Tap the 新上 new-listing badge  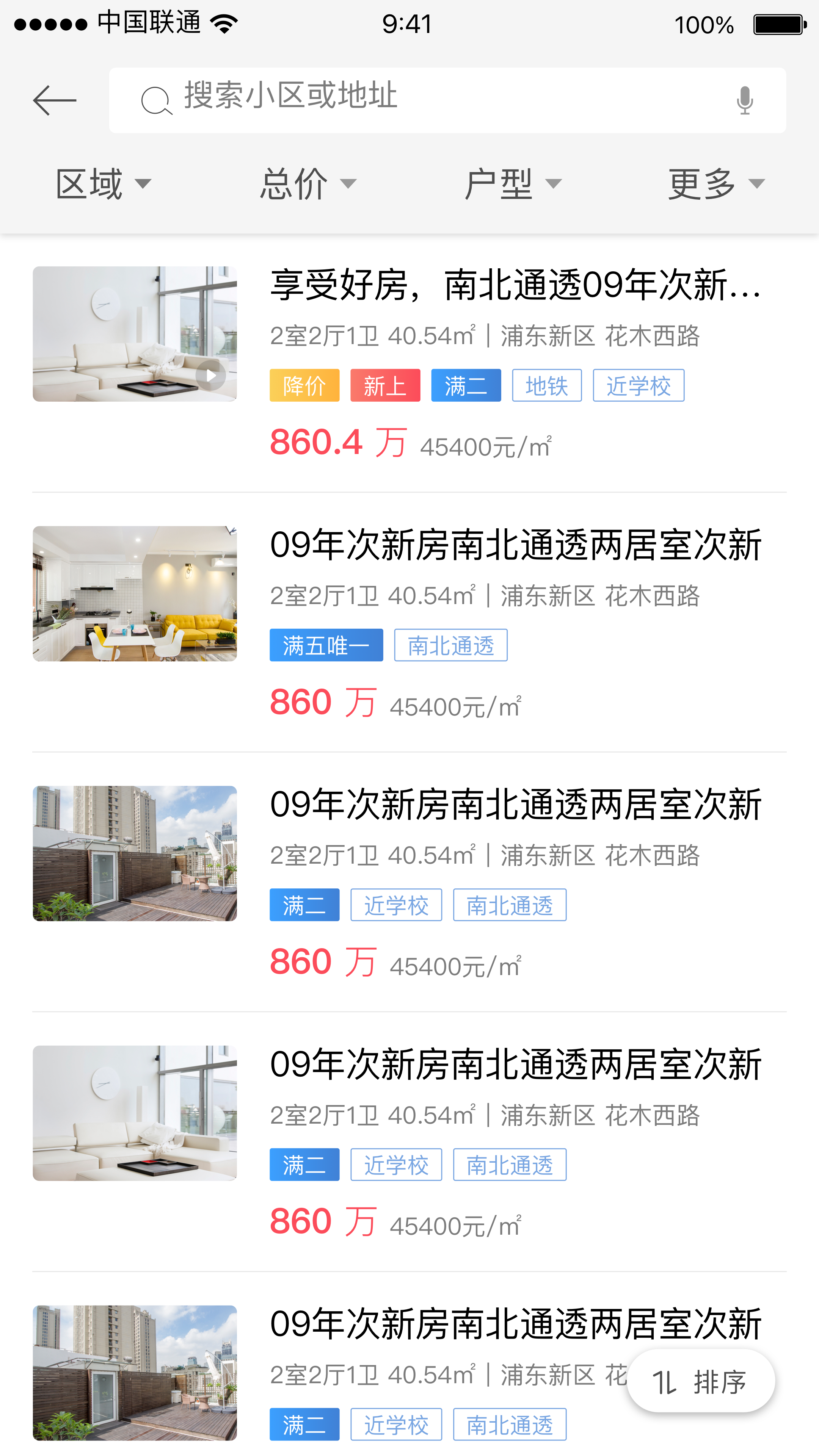pos(385,385)
